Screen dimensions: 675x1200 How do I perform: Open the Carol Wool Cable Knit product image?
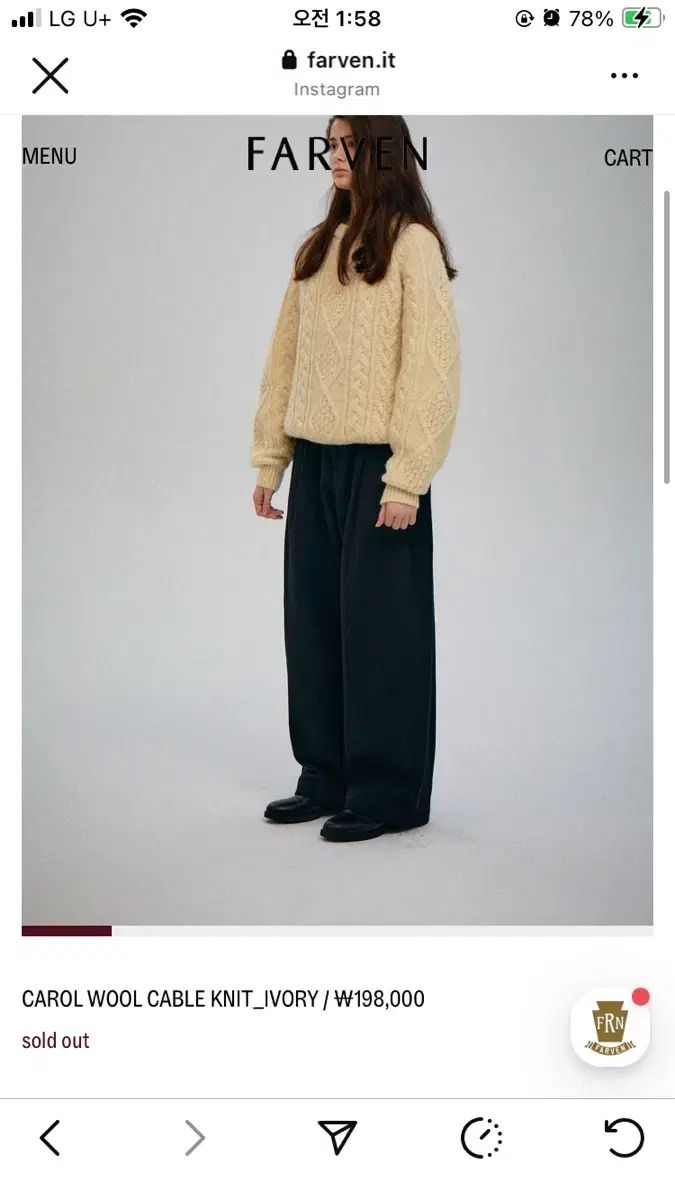tap(337, 520)
